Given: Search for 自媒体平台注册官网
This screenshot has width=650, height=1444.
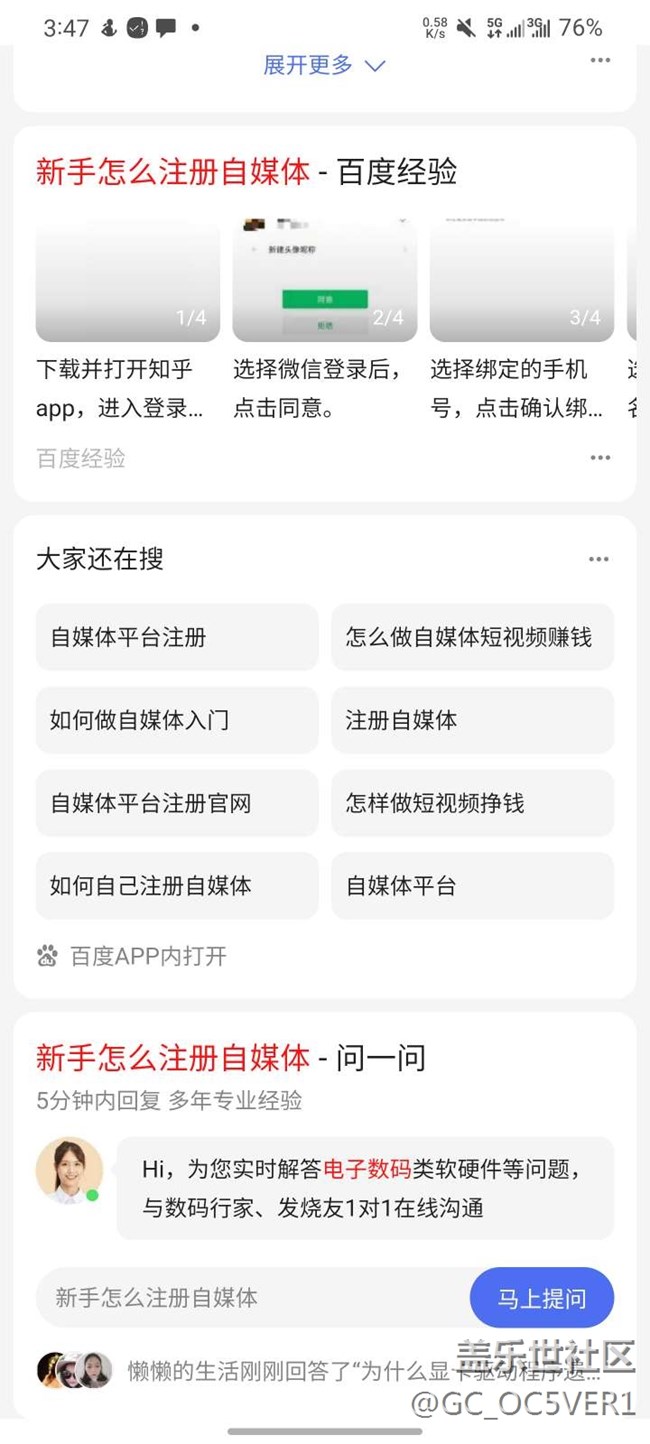Looking at the screenshot, I should [176, 803].
